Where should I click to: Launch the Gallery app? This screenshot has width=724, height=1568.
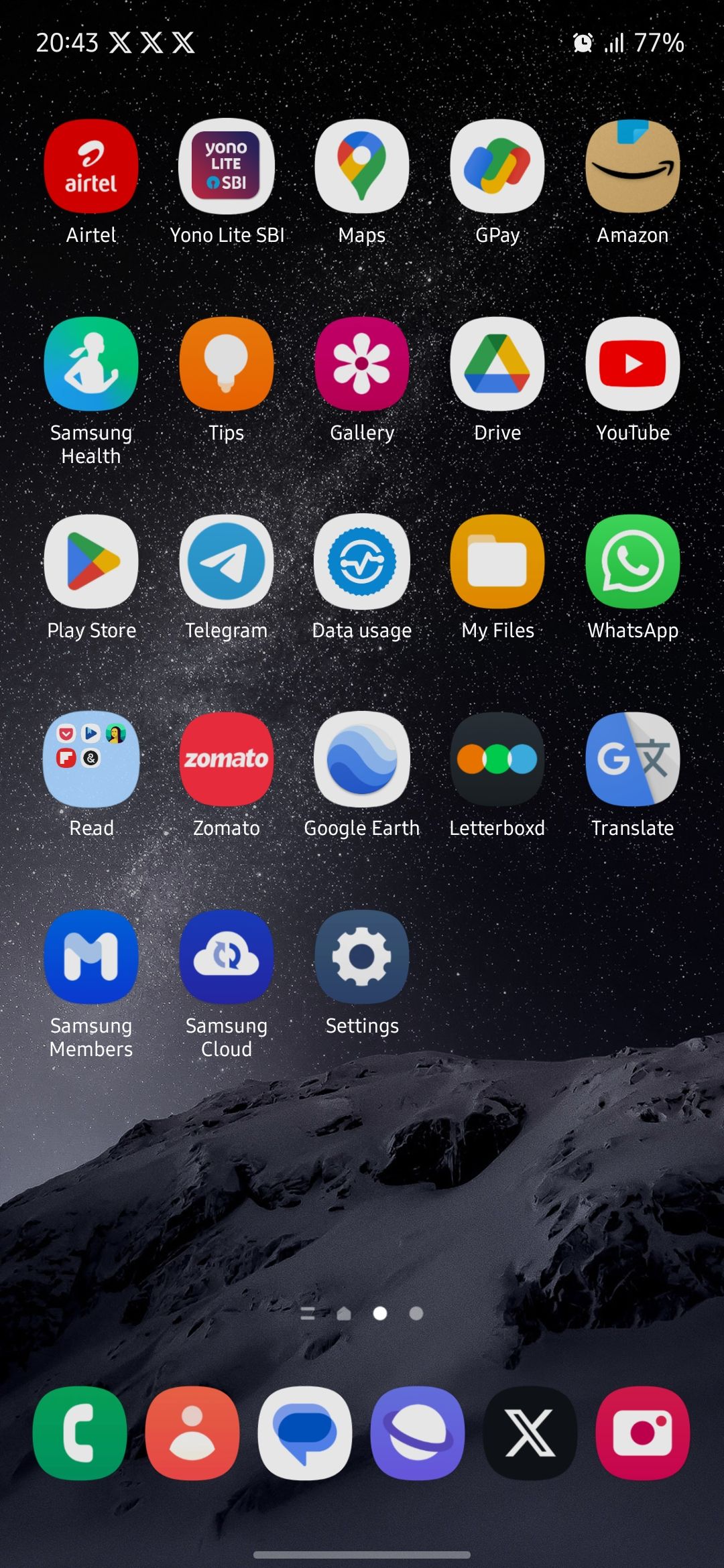click(362, 364)
